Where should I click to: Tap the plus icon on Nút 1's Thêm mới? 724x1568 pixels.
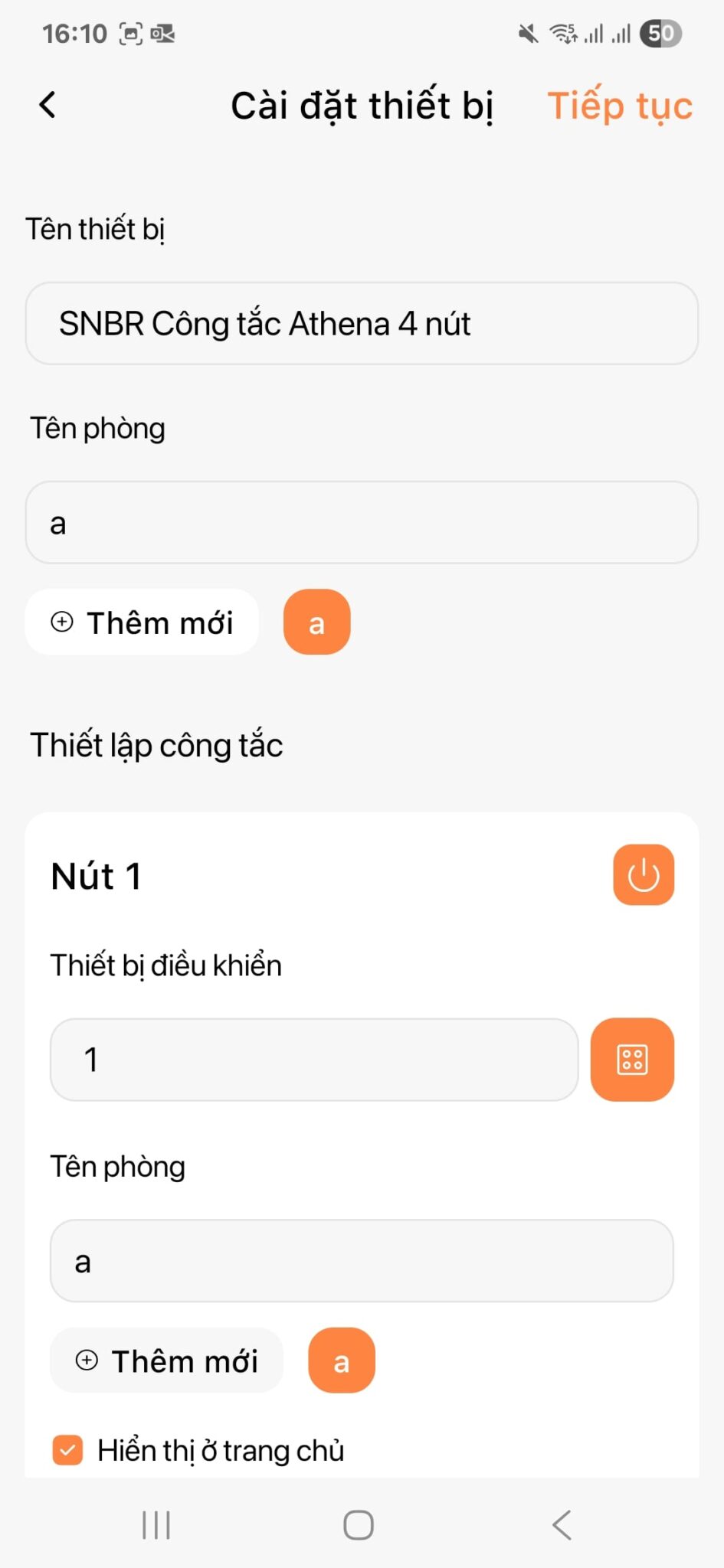coord(87,1360)
